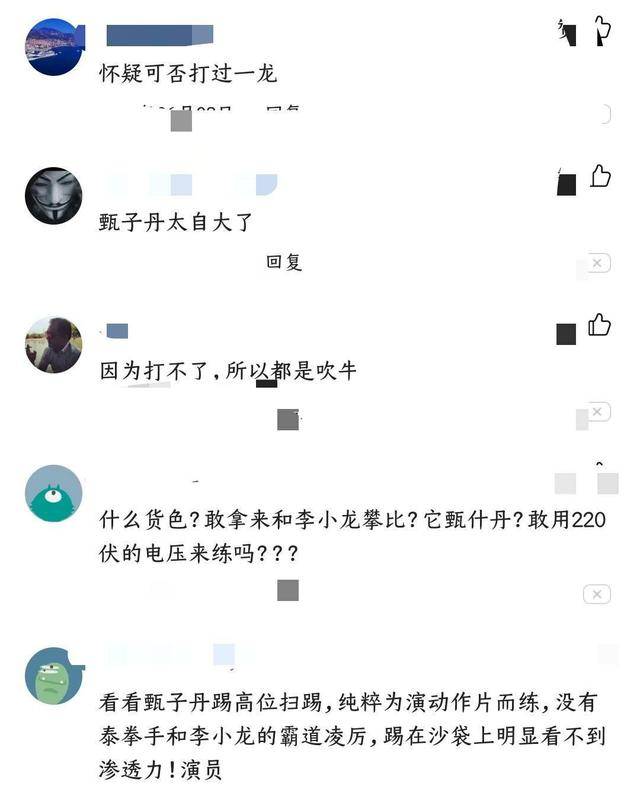The height and width of the screenshot is (799, 640).
Task: Dismiss the comment 甄子丹太自大了 with X
Action: point(597,263)
